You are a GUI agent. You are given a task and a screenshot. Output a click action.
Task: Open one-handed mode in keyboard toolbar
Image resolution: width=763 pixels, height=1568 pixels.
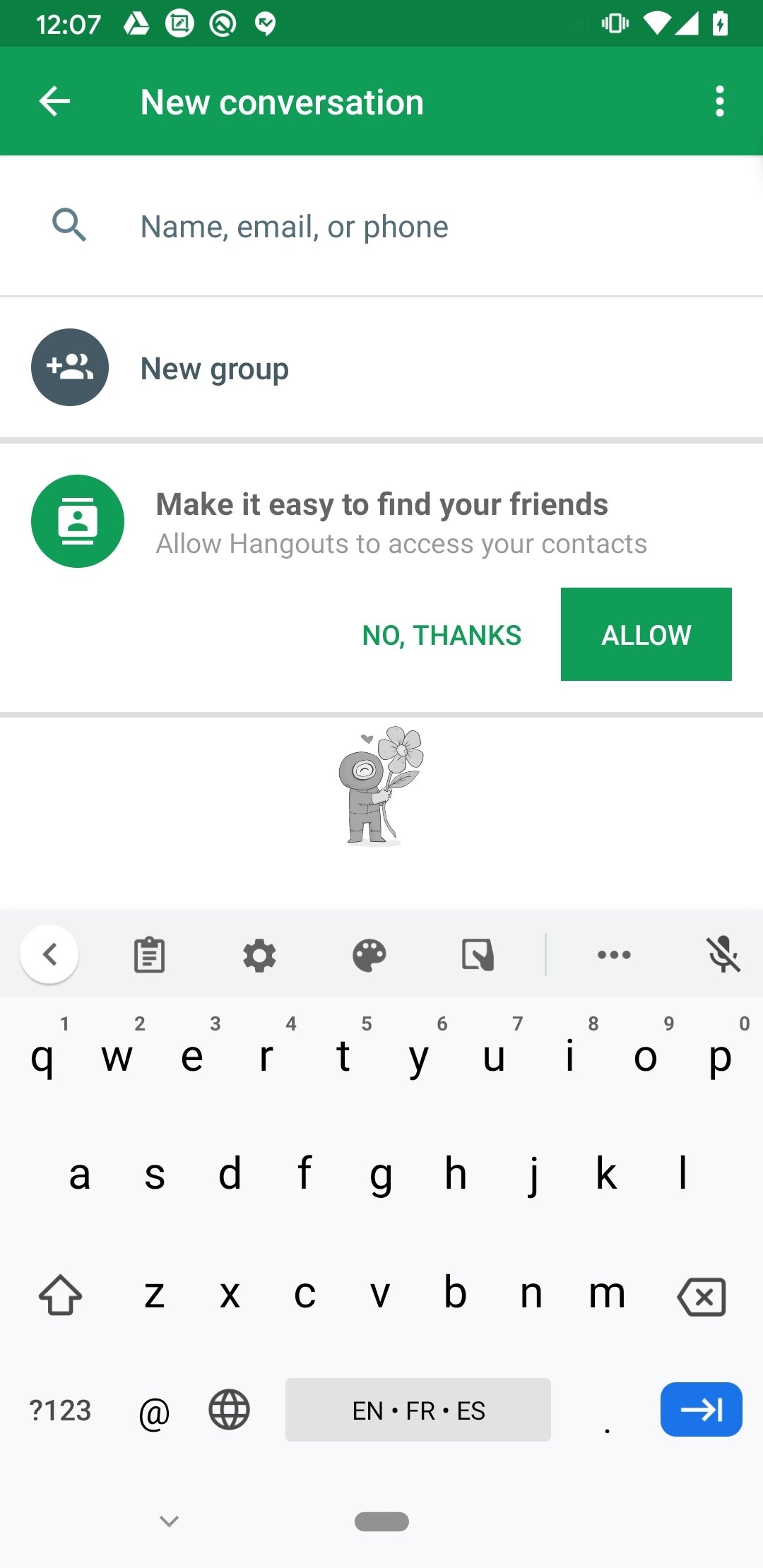478,955
